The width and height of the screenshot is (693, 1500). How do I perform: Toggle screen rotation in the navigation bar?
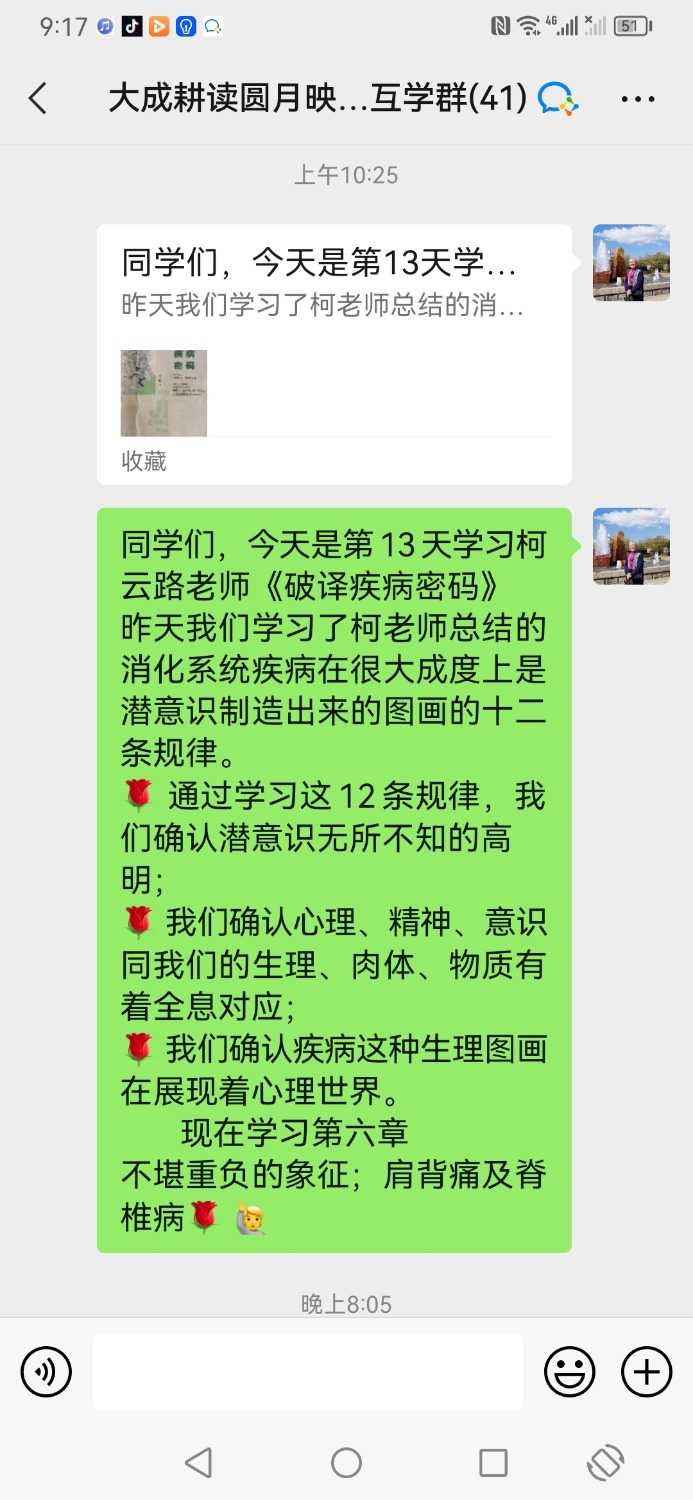click(605, 1463)
